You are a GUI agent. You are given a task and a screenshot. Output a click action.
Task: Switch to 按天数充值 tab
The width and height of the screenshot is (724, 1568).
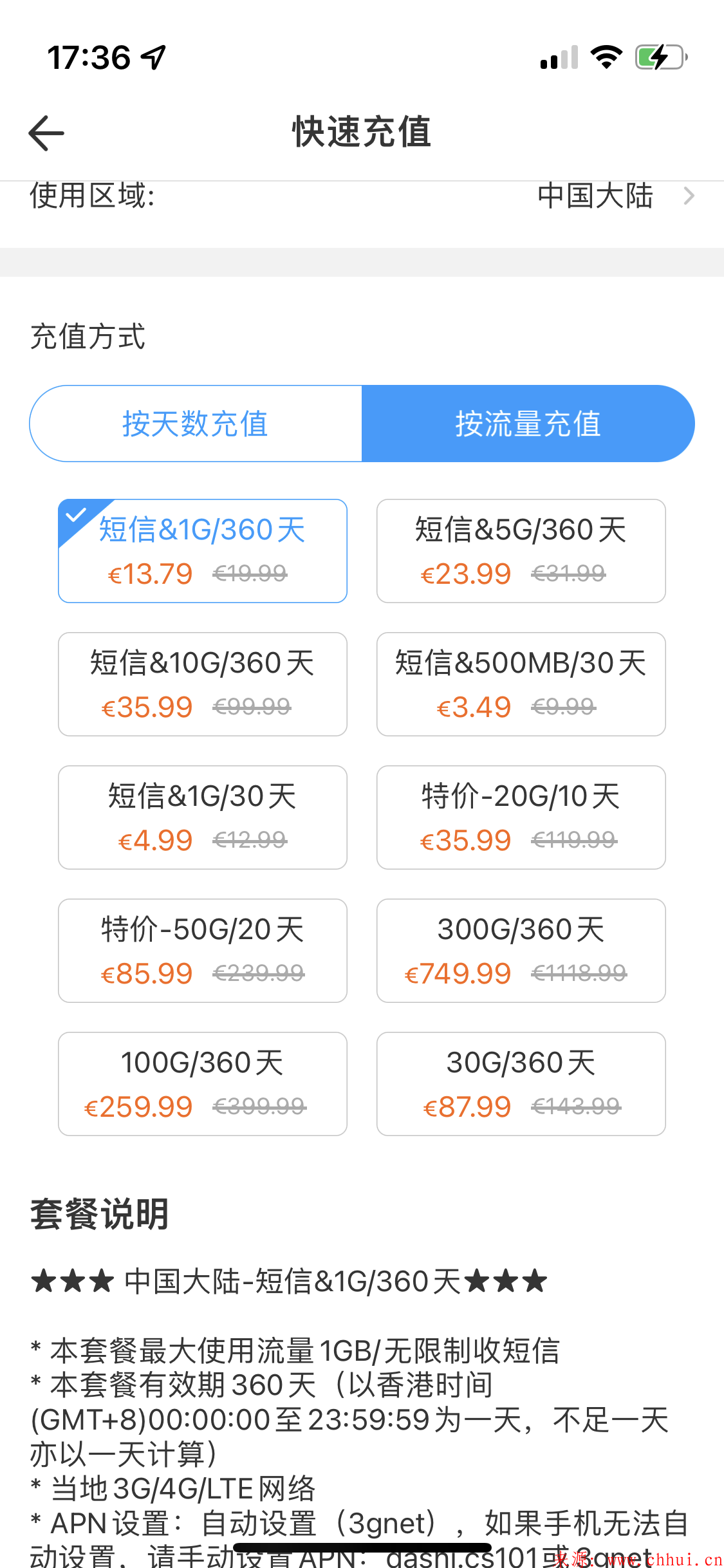point(196,424)
